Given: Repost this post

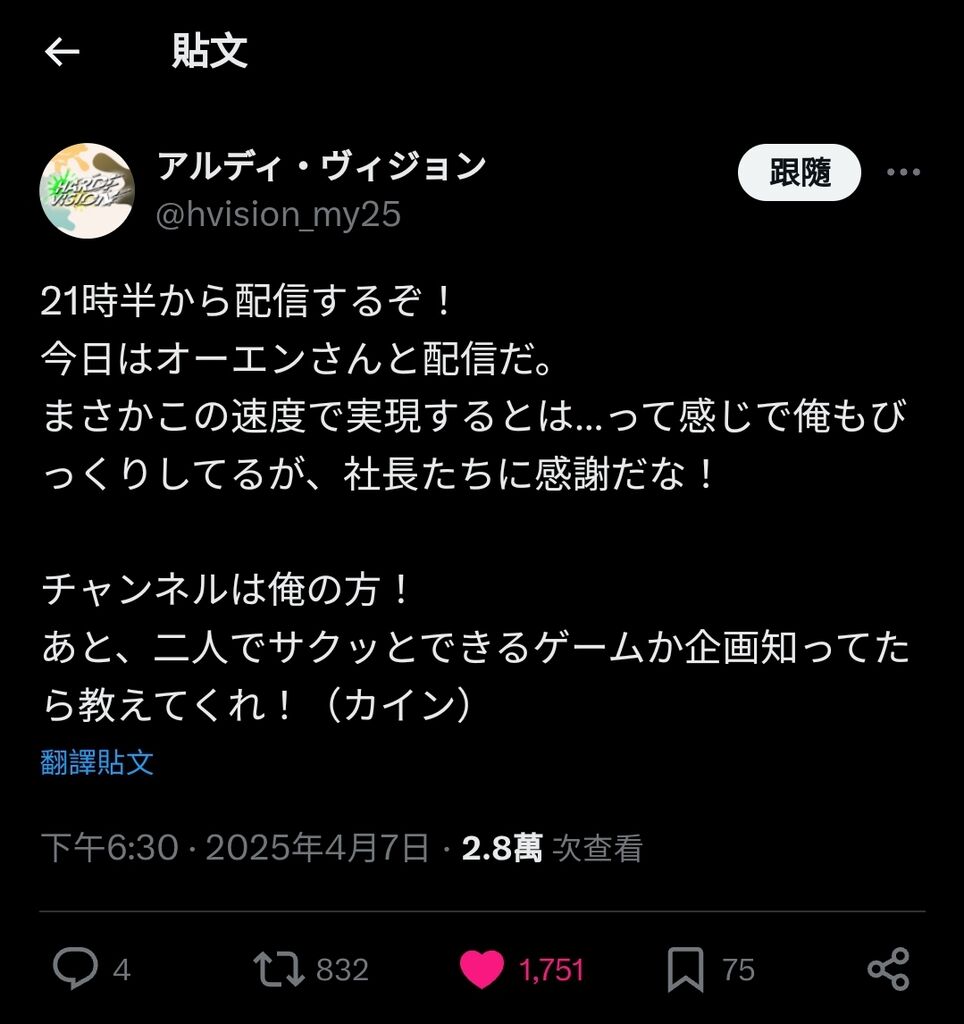Looking at the screenshot, I should pyautogui.click(x=279, y=969).
